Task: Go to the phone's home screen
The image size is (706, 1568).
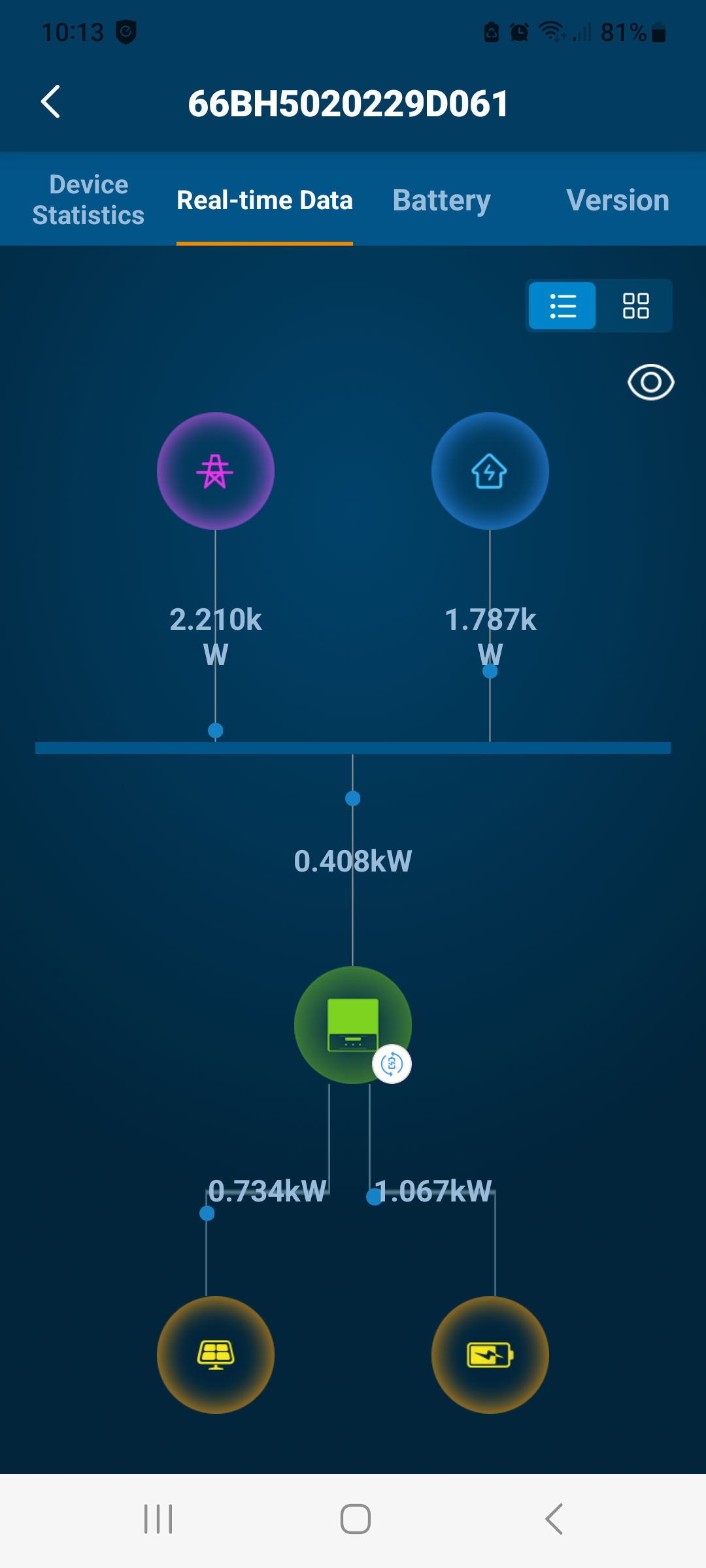Action: pos(355,1519)
